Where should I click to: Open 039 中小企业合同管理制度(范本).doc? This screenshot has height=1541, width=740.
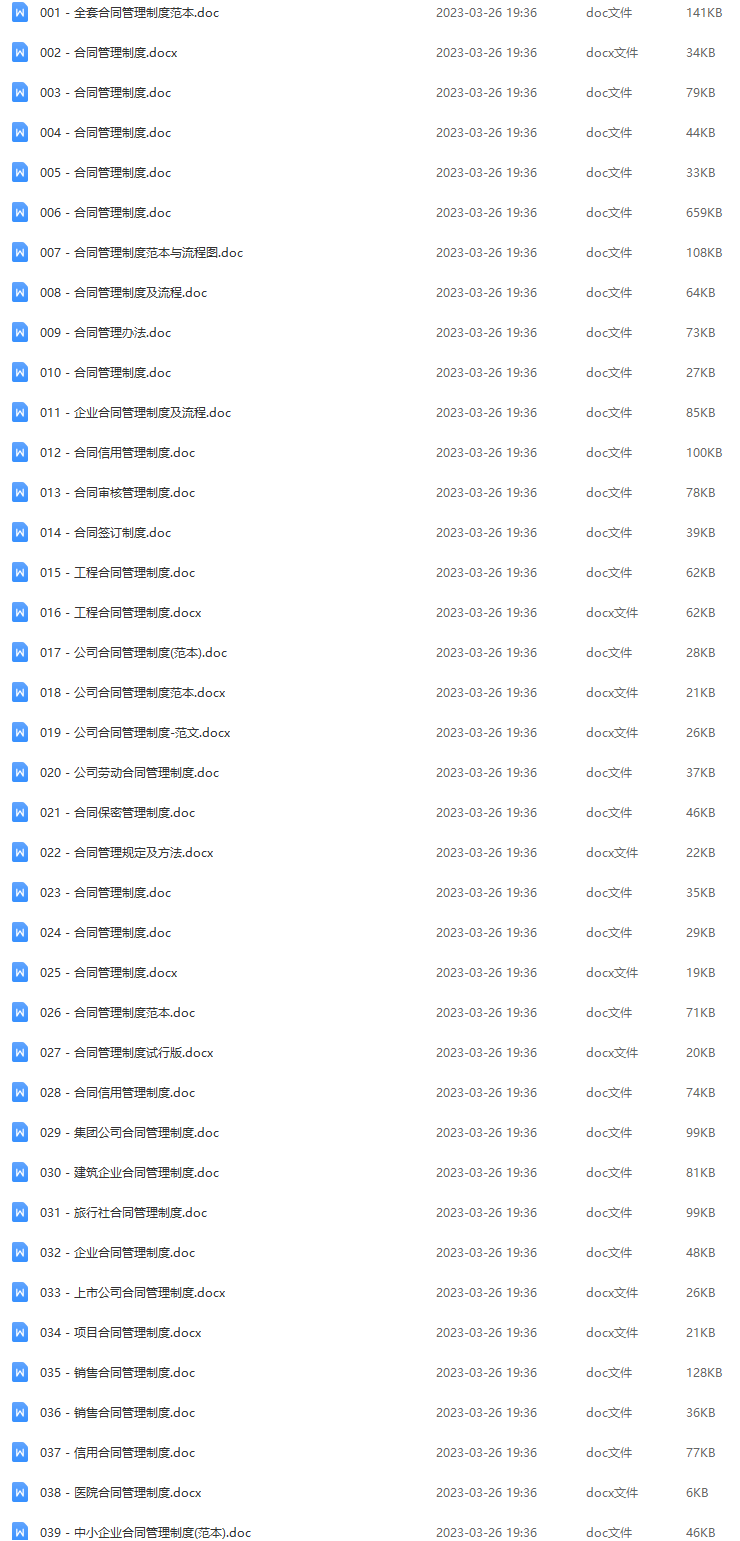point(145,1533)
